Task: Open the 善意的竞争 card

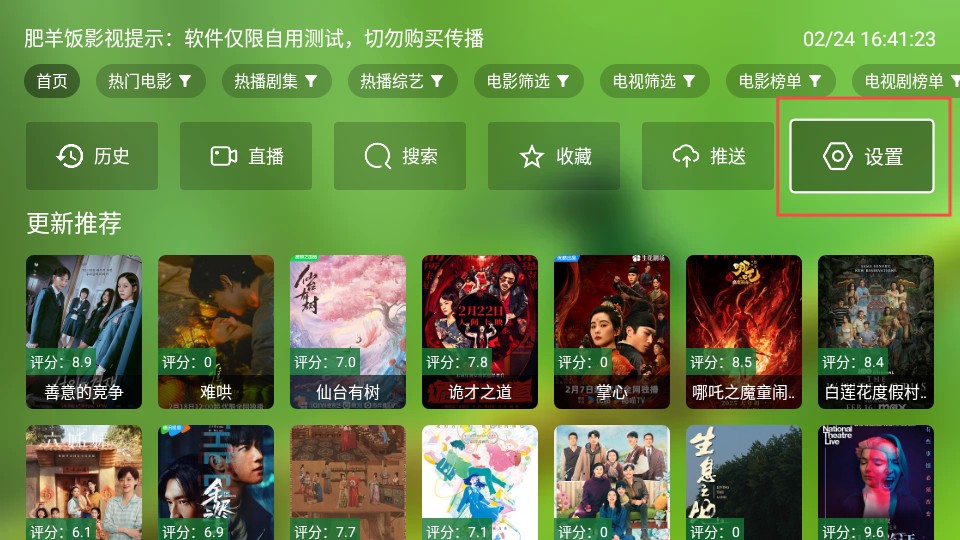Action: 84,331
